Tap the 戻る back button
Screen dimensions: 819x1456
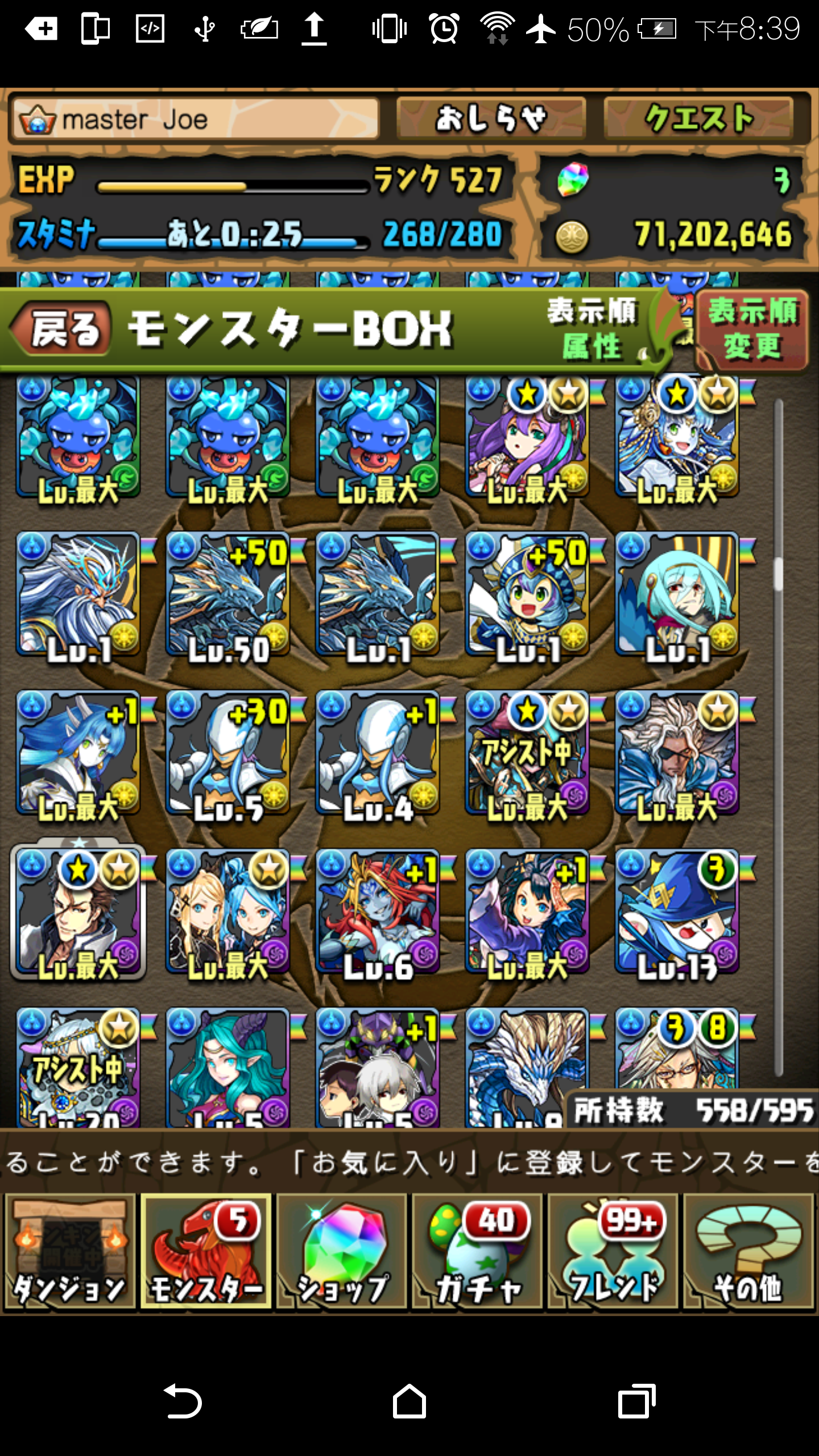61,329
